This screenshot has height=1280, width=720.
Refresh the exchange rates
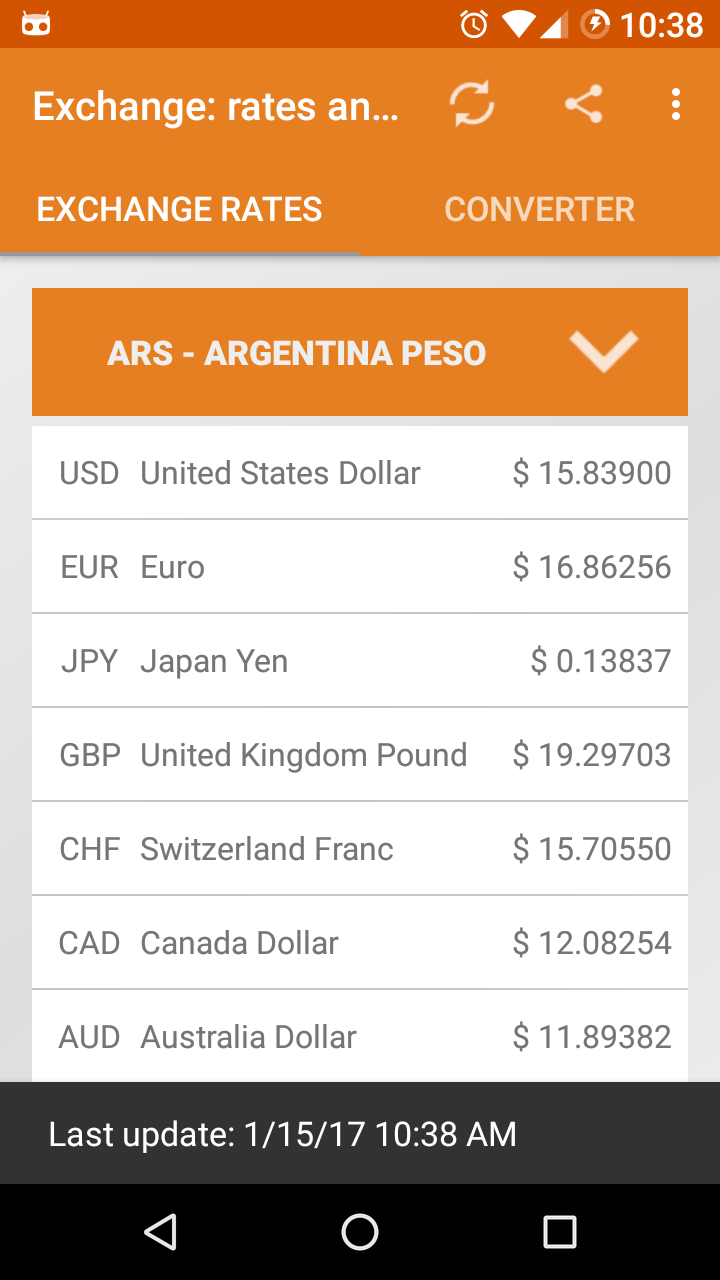(x=471, y=104)
